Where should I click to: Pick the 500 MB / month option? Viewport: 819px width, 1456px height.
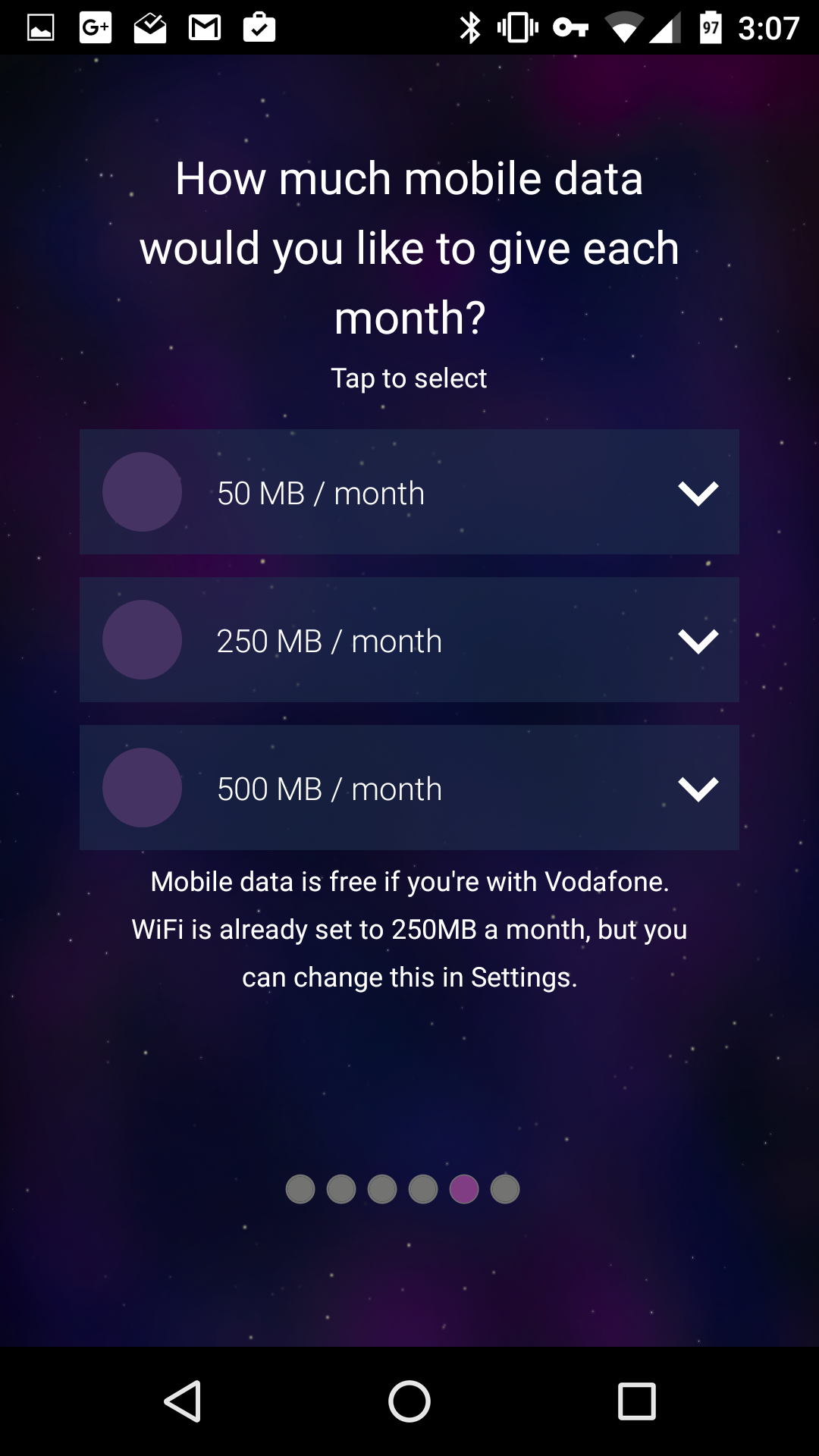point(409,788)
